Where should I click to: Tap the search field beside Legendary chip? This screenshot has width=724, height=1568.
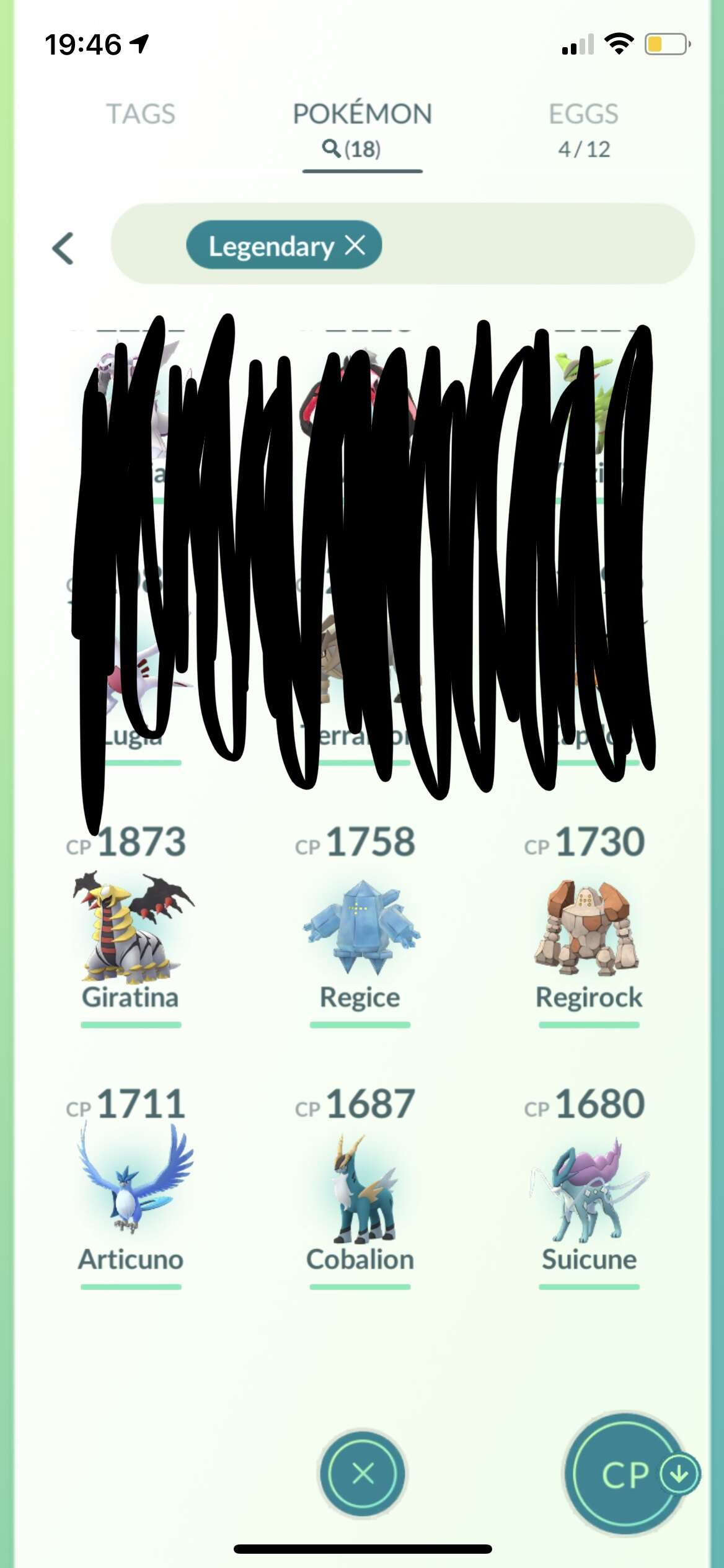(x=536, y=244)
